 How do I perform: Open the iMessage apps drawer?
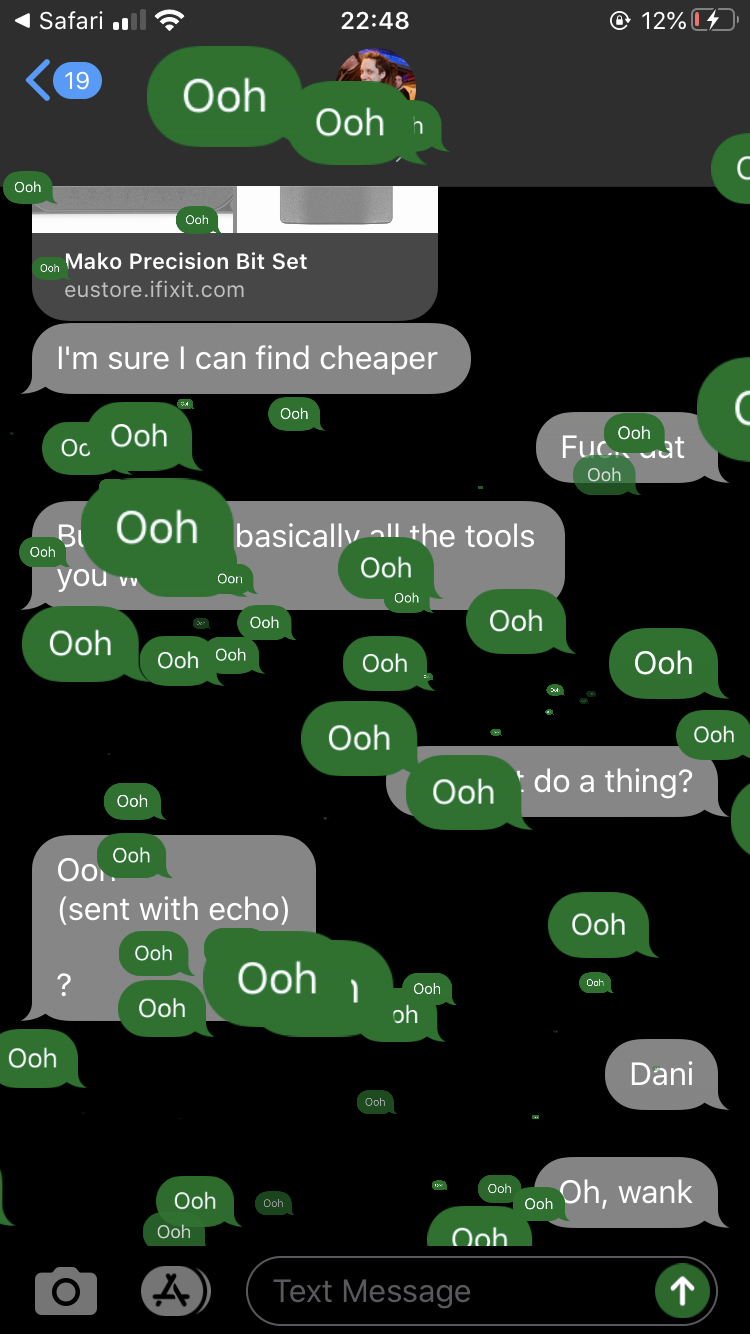[x=176, y=1291]
